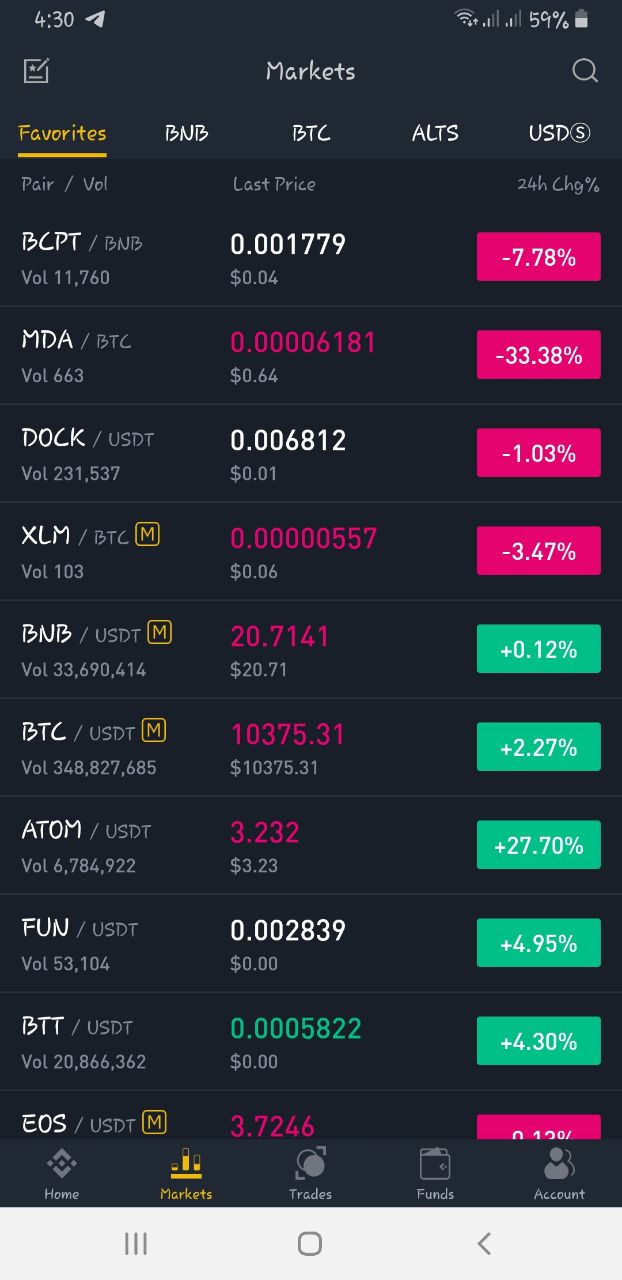This screenshot has width=622, height=1280.
Task: Open the FUN / USDT pair
Action: click(x=311, y=944)
